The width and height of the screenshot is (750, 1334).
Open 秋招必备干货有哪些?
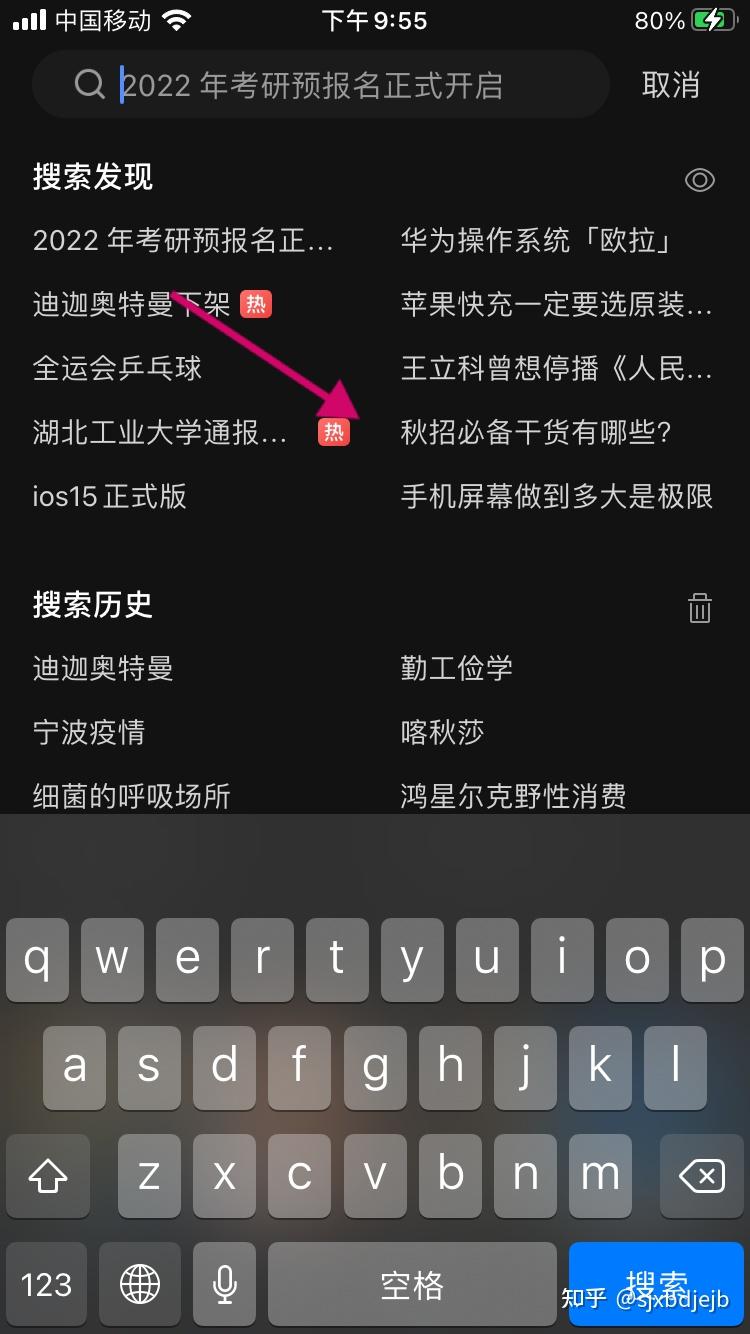535,432
